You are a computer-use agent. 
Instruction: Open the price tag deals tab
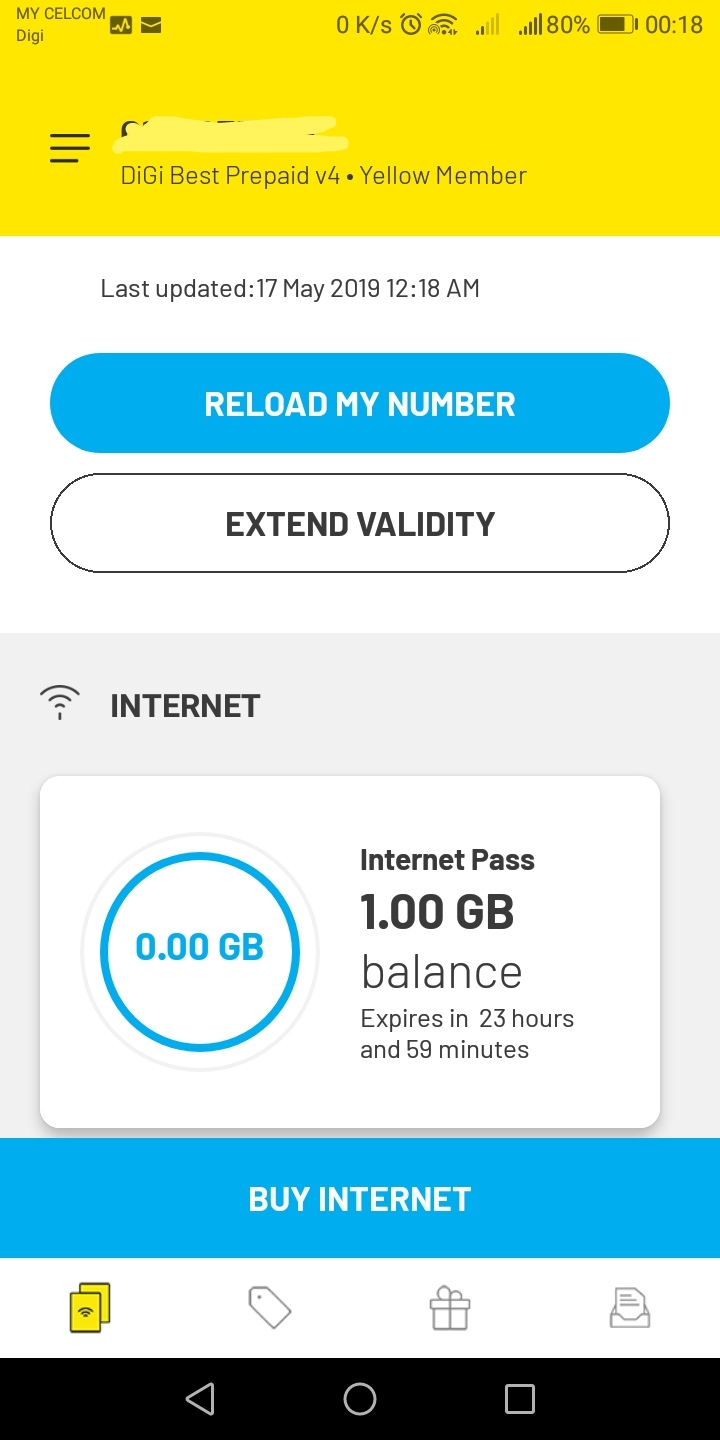click(x=270, y=1307)
